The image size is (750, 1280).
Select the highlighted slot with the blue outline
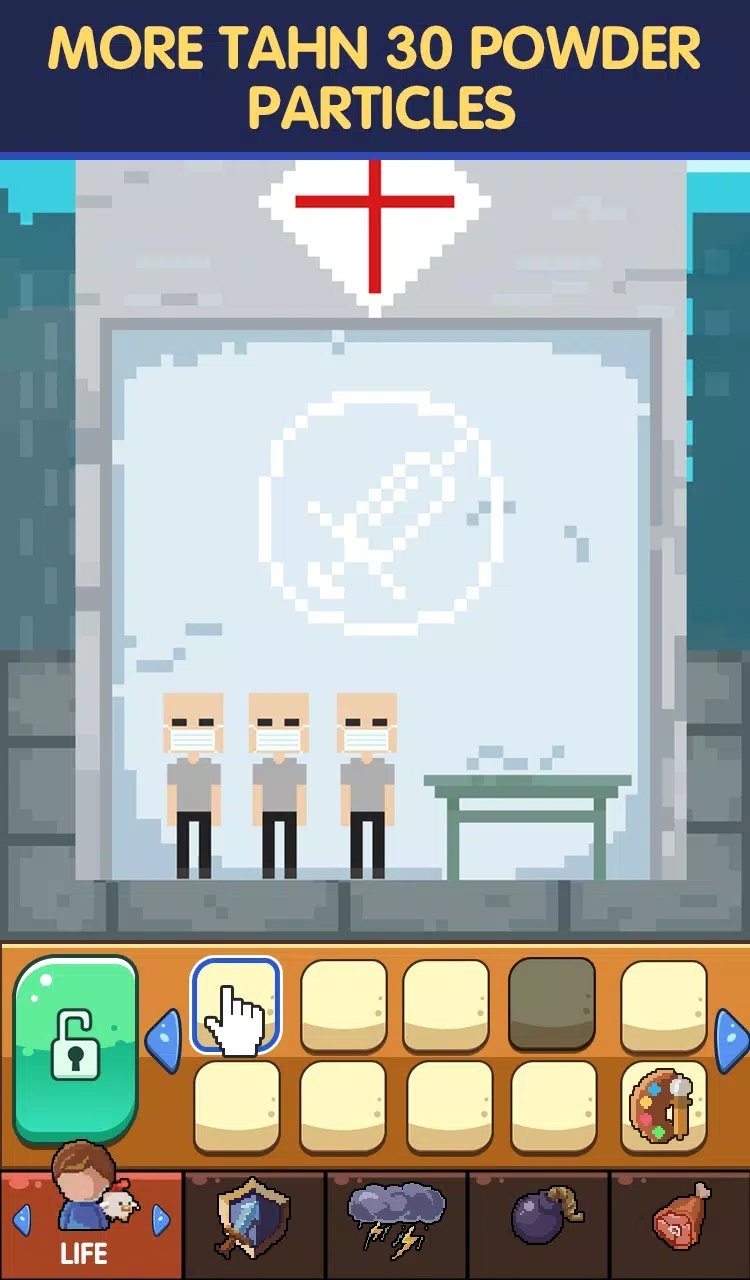[x=236, y=1005]
